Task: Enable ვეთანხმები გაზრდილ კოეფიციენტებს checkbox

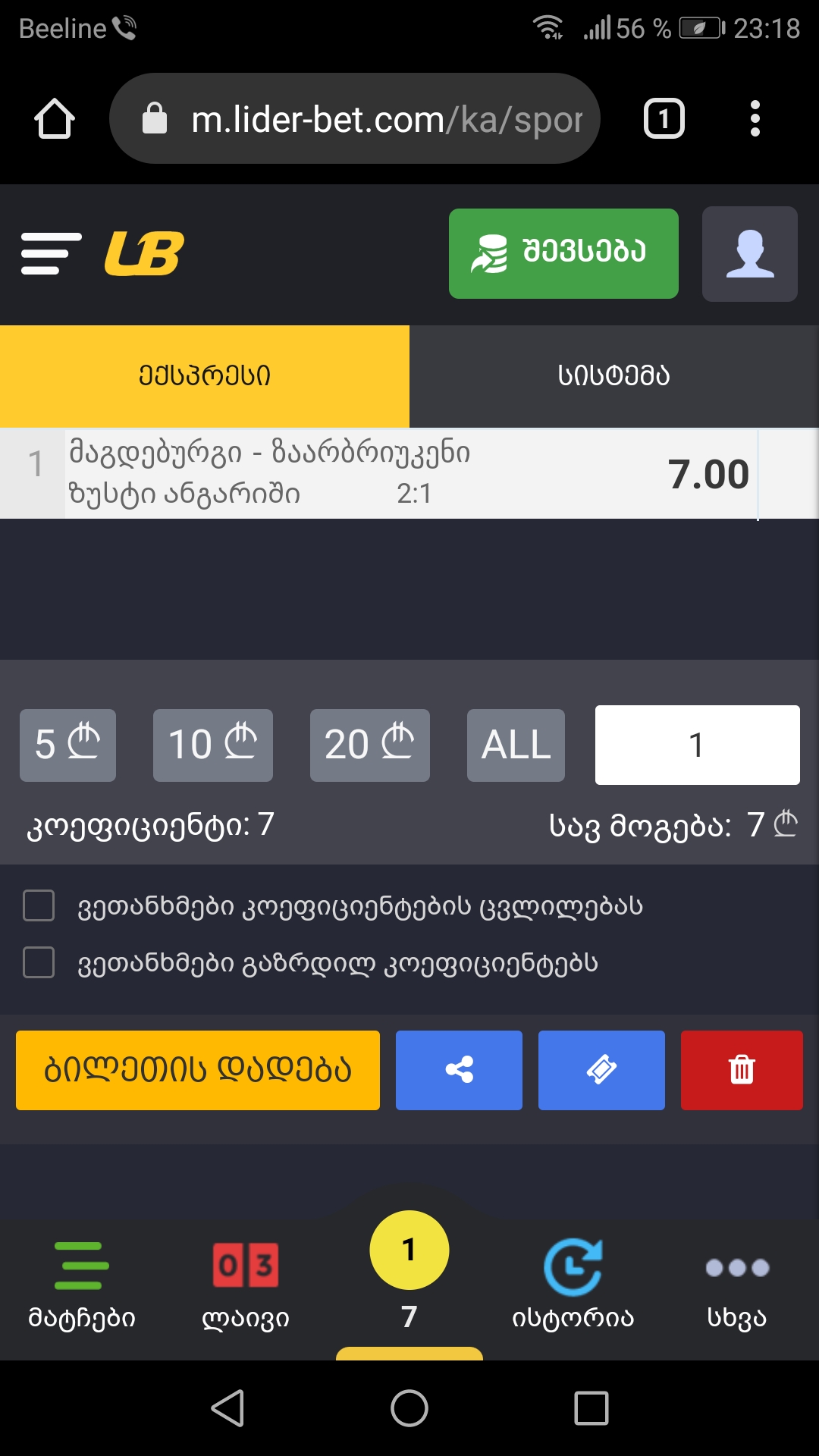Action: 39,962
